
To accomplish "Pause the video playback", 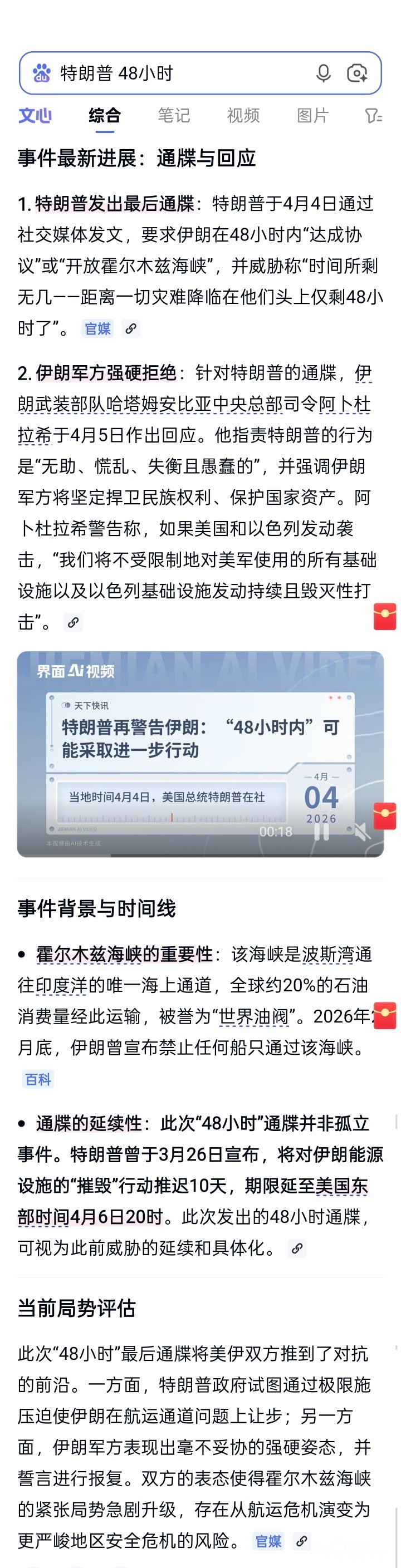I will pos(321,832).
